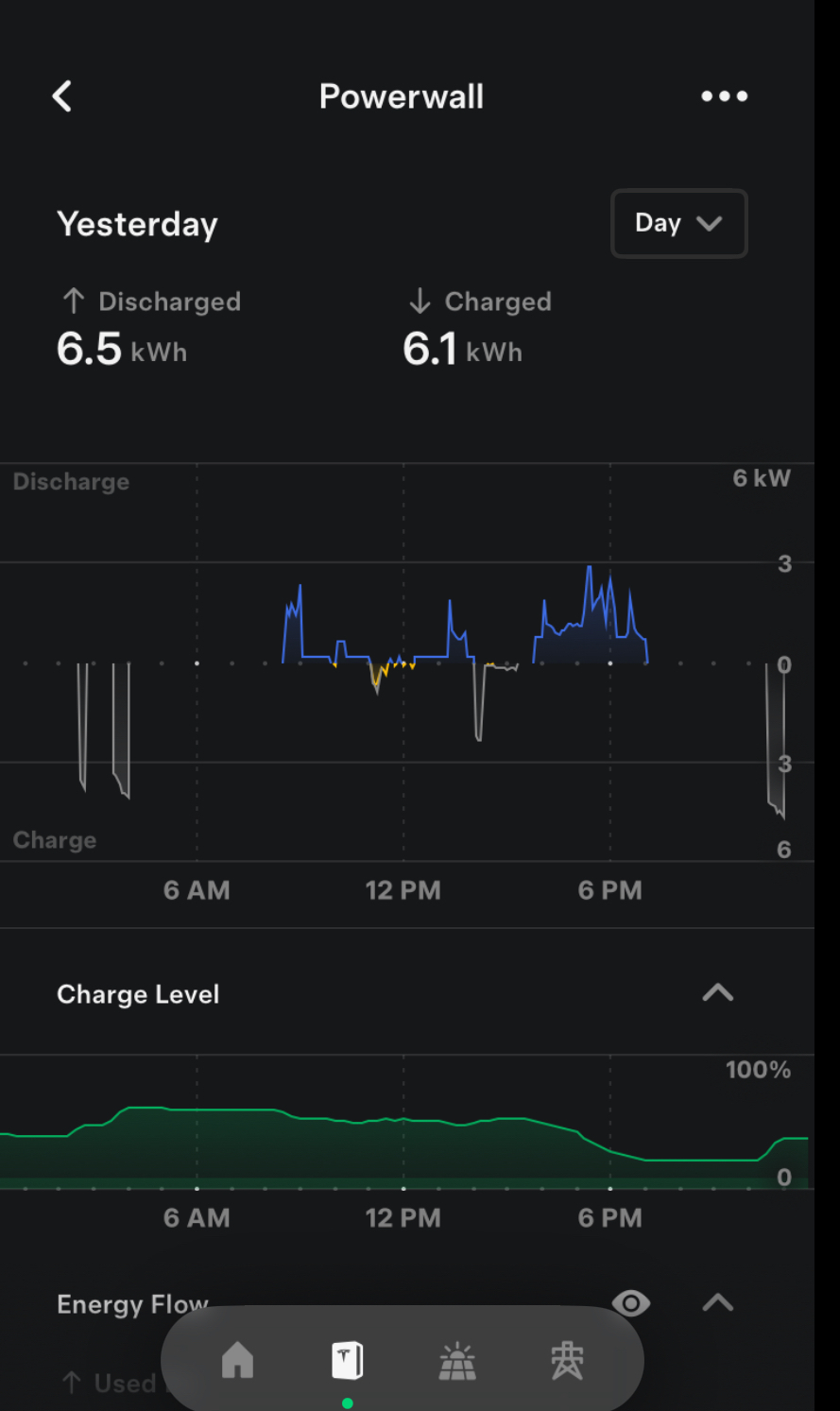
Task: Go back from the Powerwall screen
Action: (62, 95)
